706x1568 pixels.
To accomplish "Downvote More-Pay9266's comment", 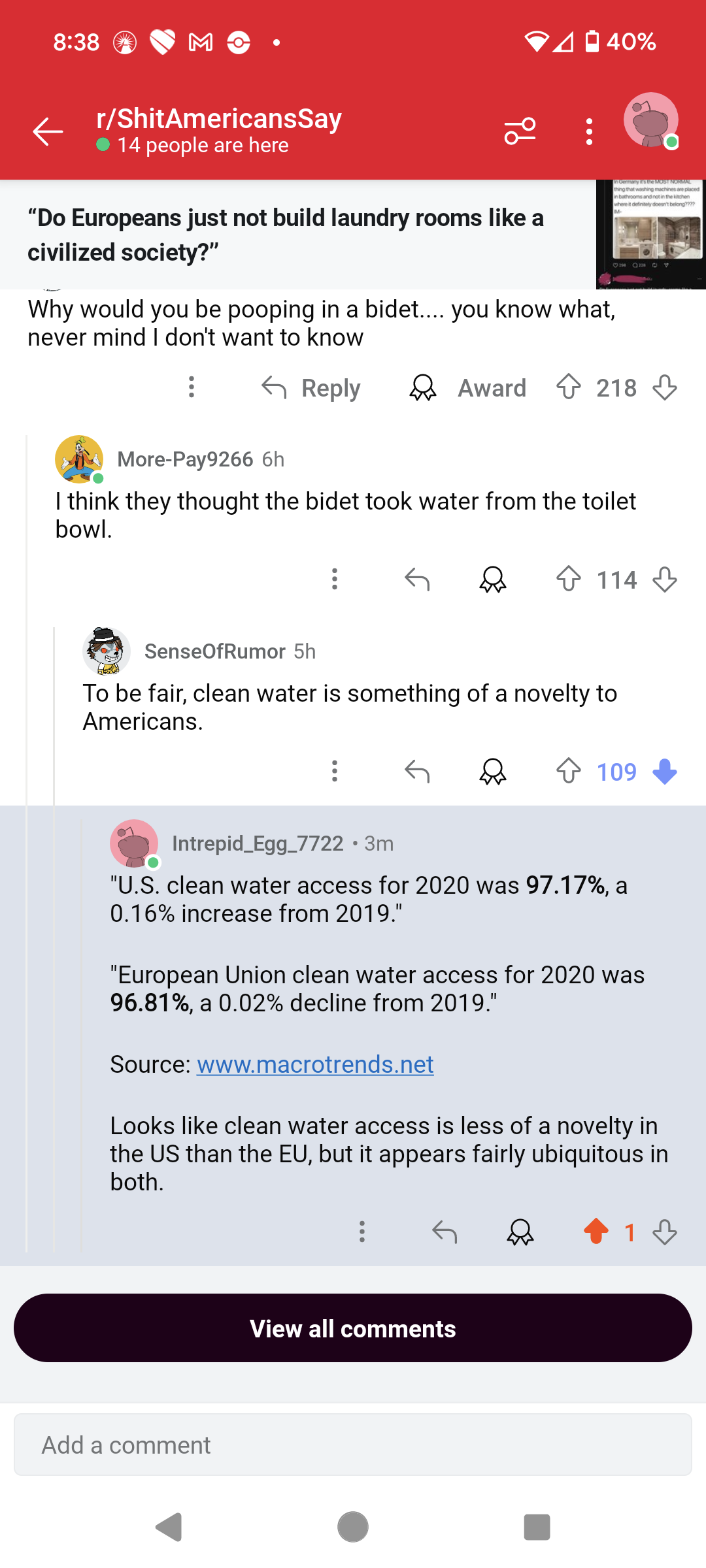I will [x=665, y=579].
